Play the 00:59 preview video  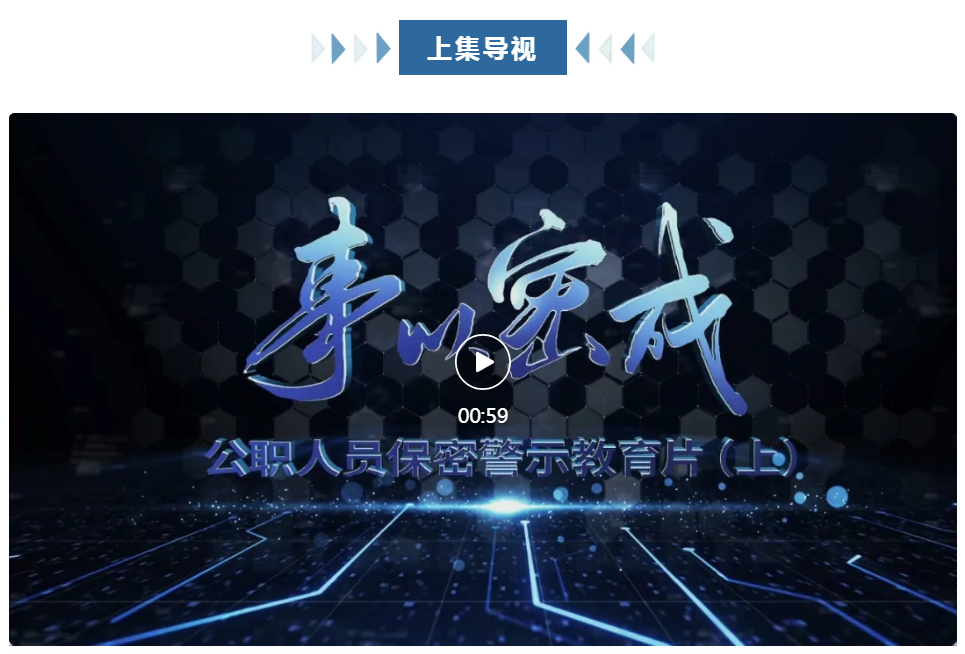(483, 362)
